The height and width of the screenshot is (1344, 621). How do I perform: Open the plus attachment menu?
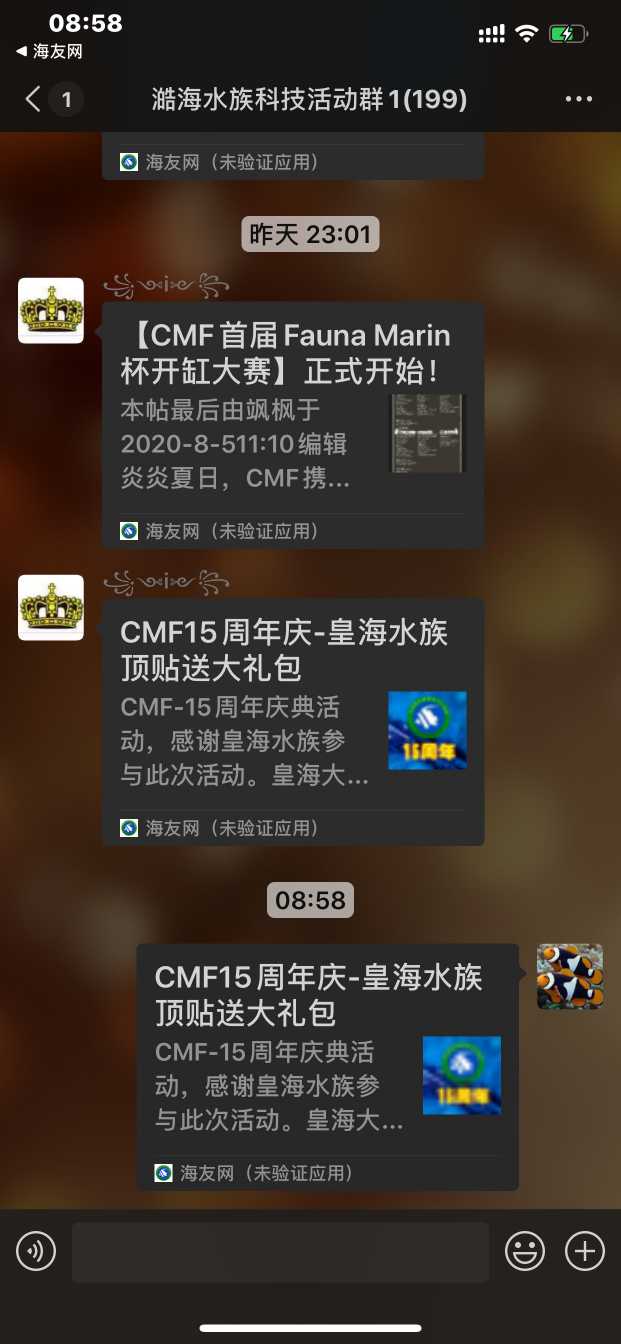click(x=585, y=1251)
